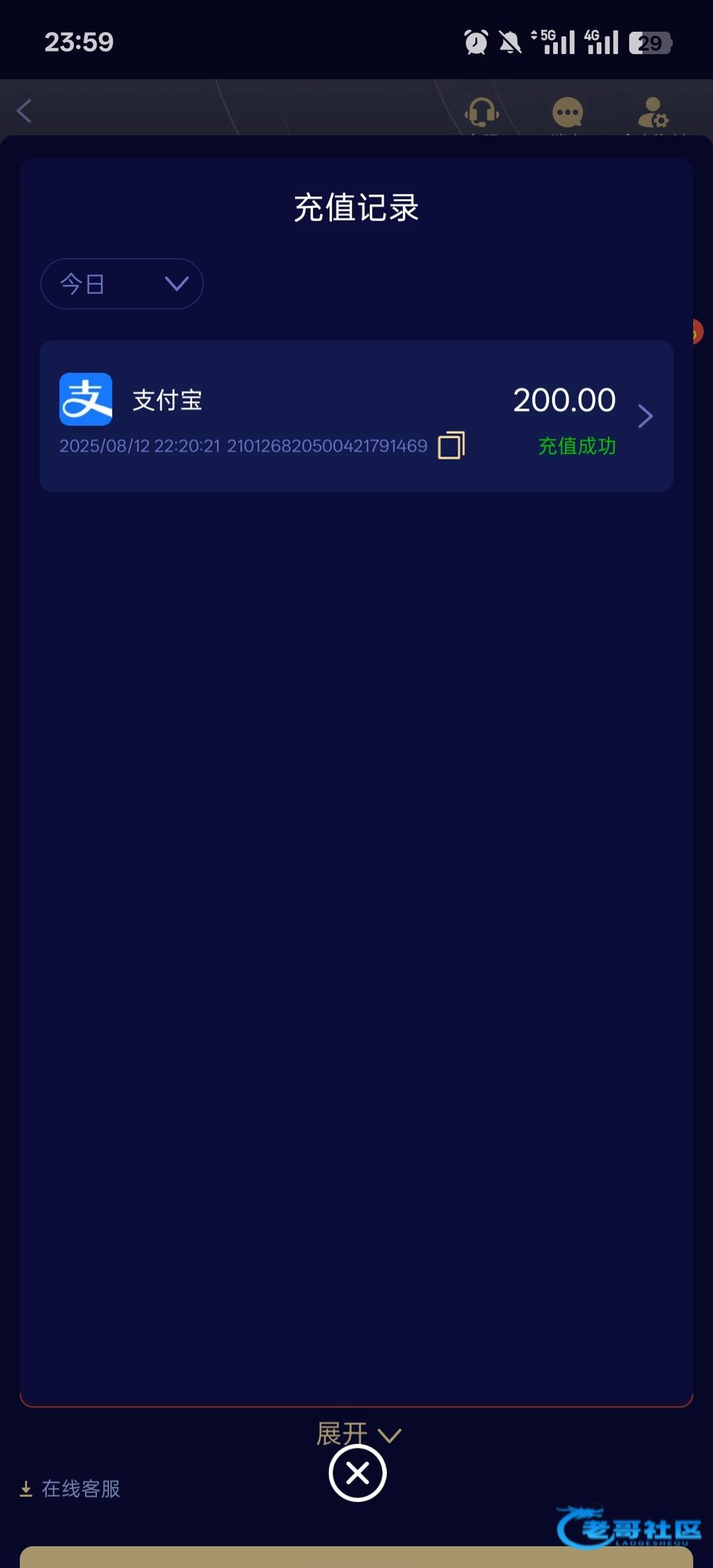Expand the 展开 section
This screenshot has height=1568, width=713.
pos(358,1433)
